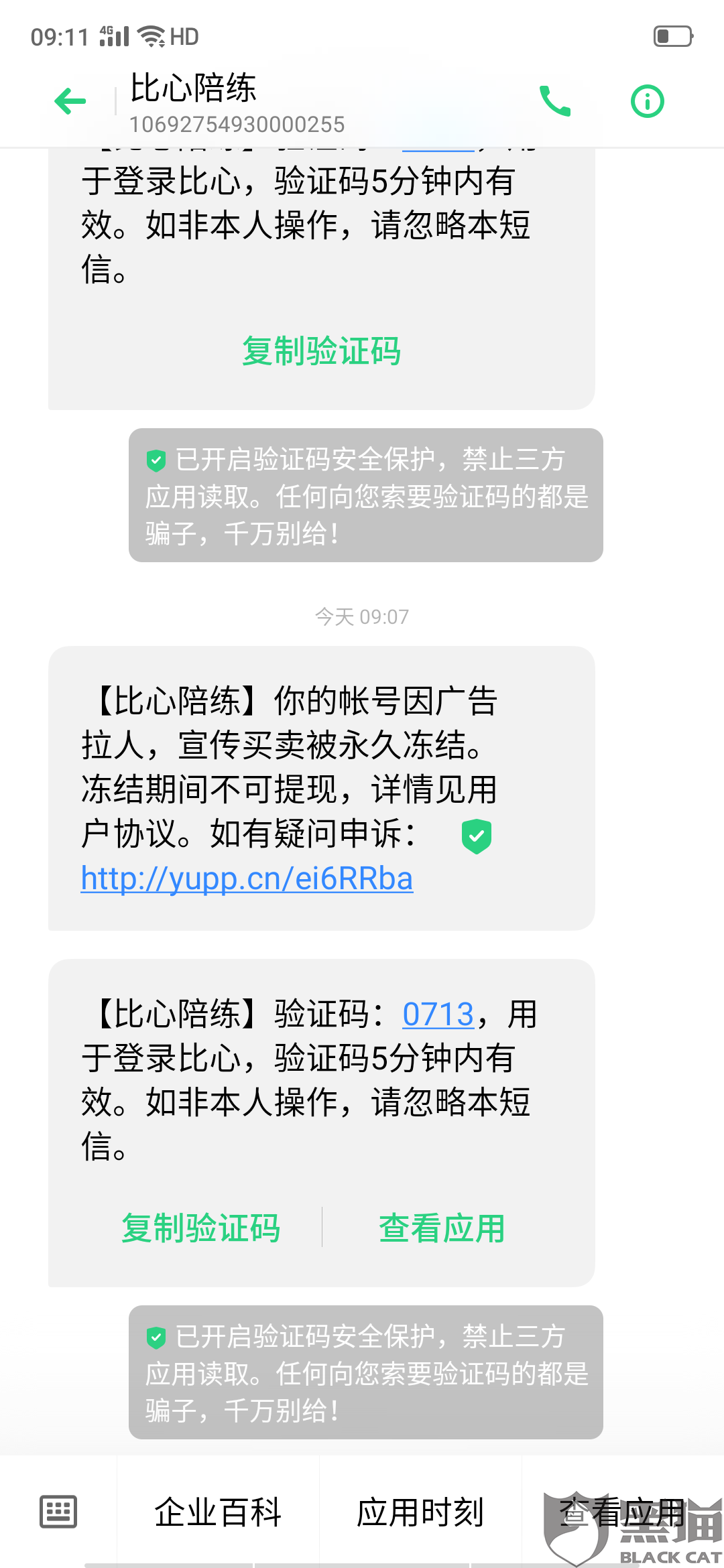Screen dimensions: 724x1568
Task: Open the 企业百科 menu
Action: point(218,1512)
